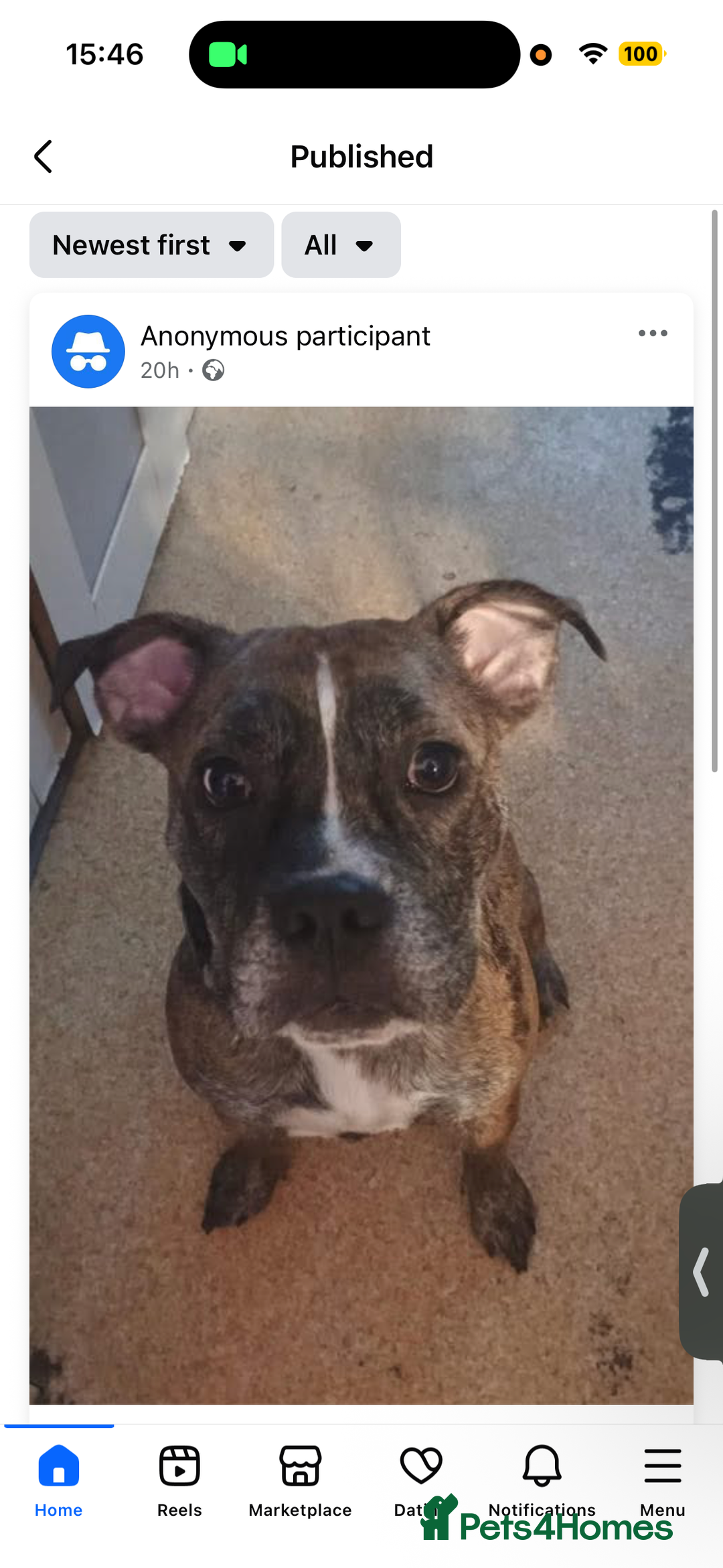
Task: Go back from the Published screen
Action: coord(44,157)
